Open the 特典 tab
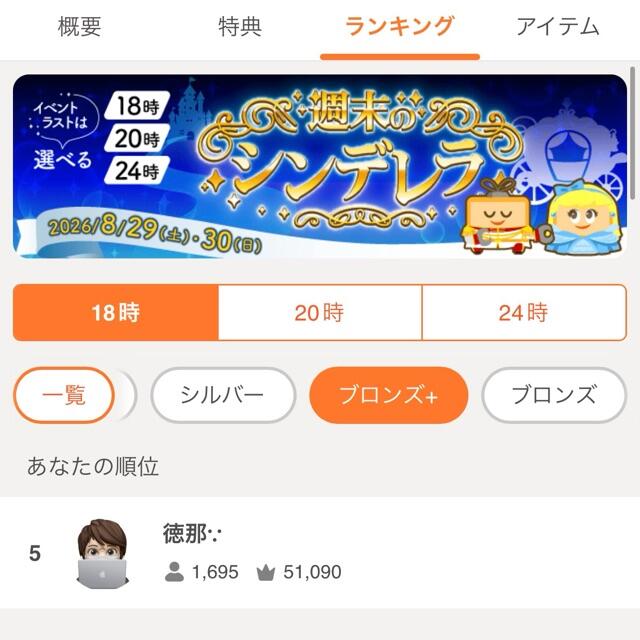The image size is (640, 640). click(240, 27)
